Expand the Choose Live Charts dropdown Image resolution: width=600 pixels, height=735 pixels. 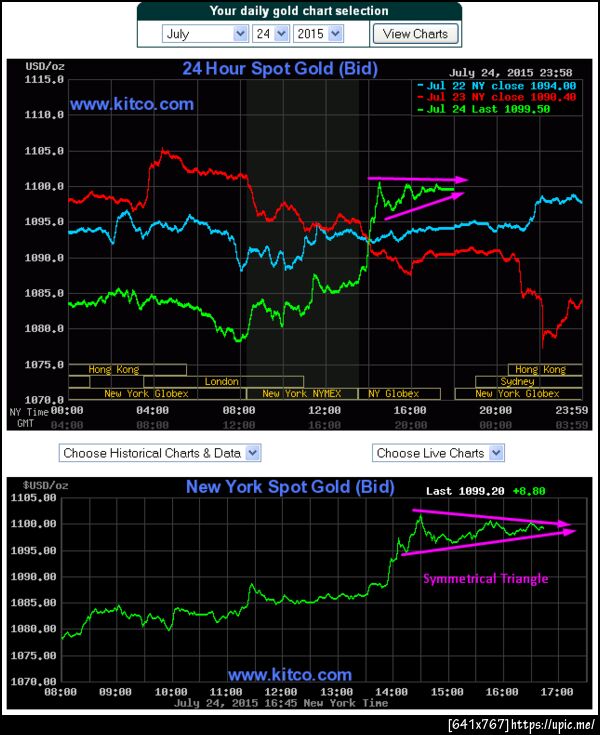coord(439,453)
